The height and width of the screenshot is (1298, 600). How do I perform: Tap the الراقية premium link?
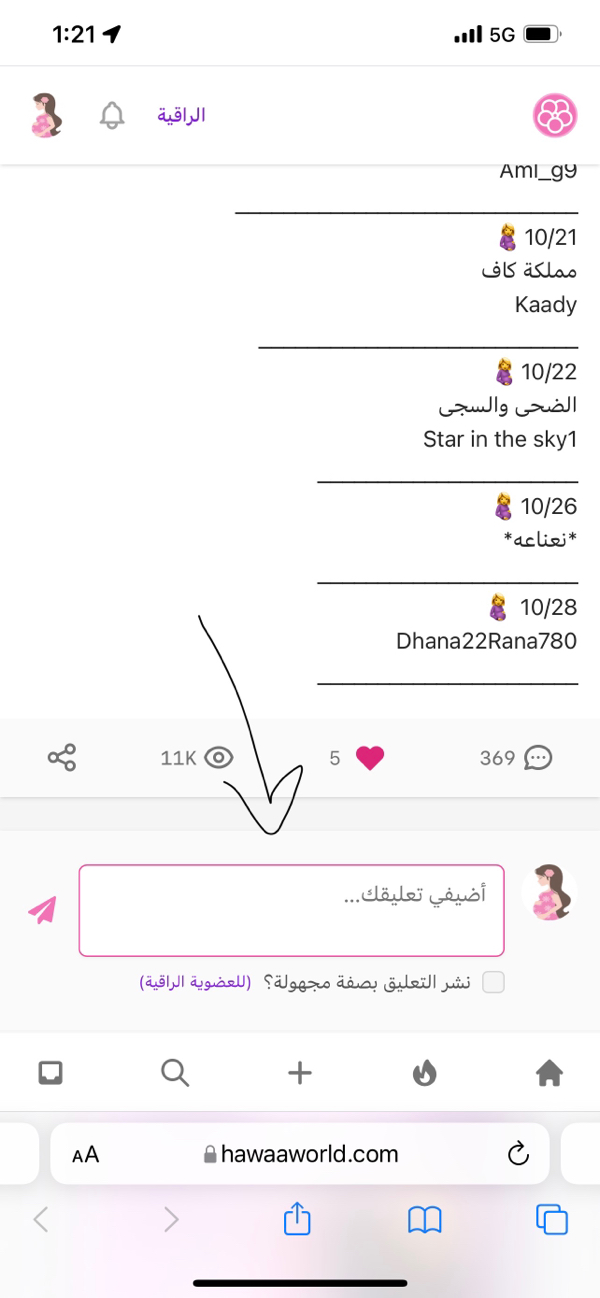[x=181, y=115]
